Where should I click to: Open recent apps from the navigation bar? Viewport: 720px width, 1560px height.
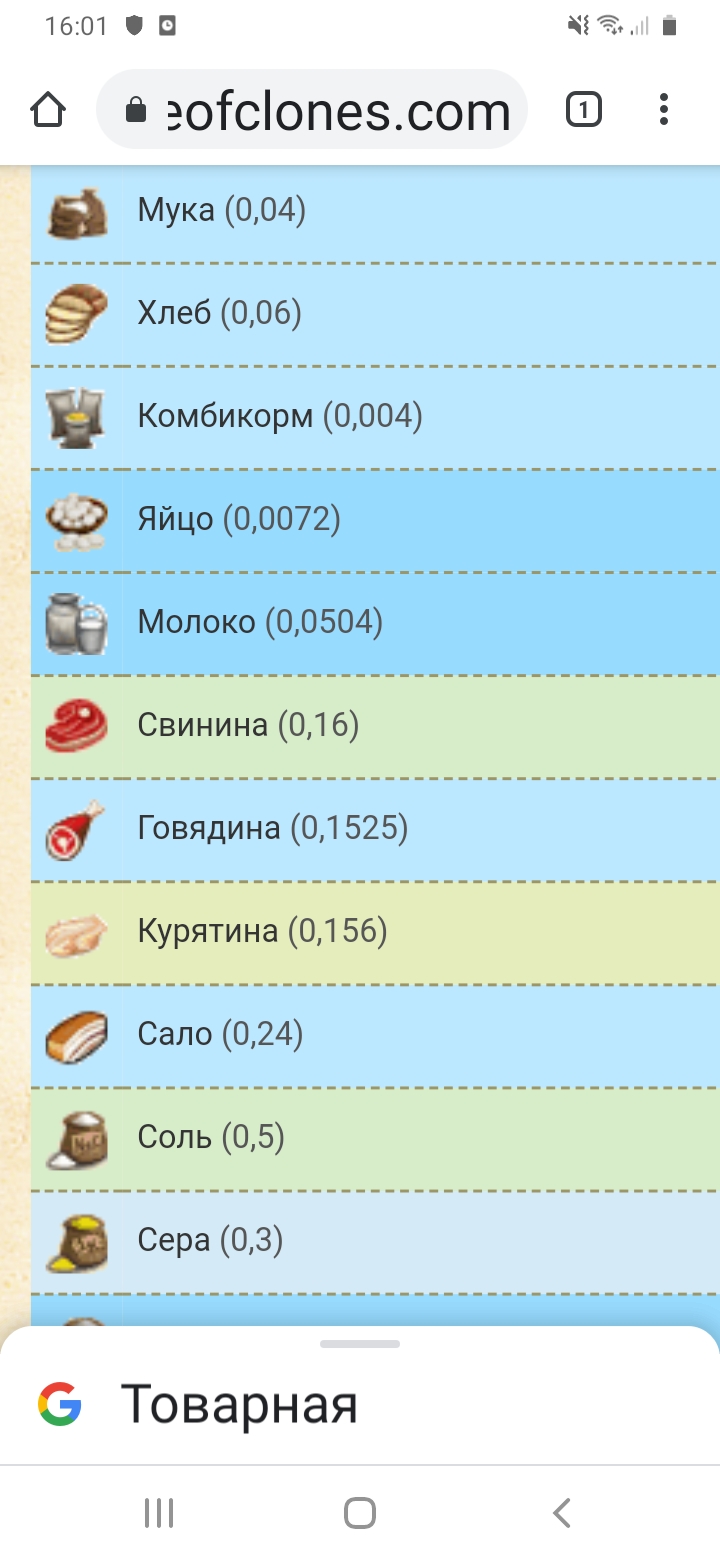coord(159,1513)
